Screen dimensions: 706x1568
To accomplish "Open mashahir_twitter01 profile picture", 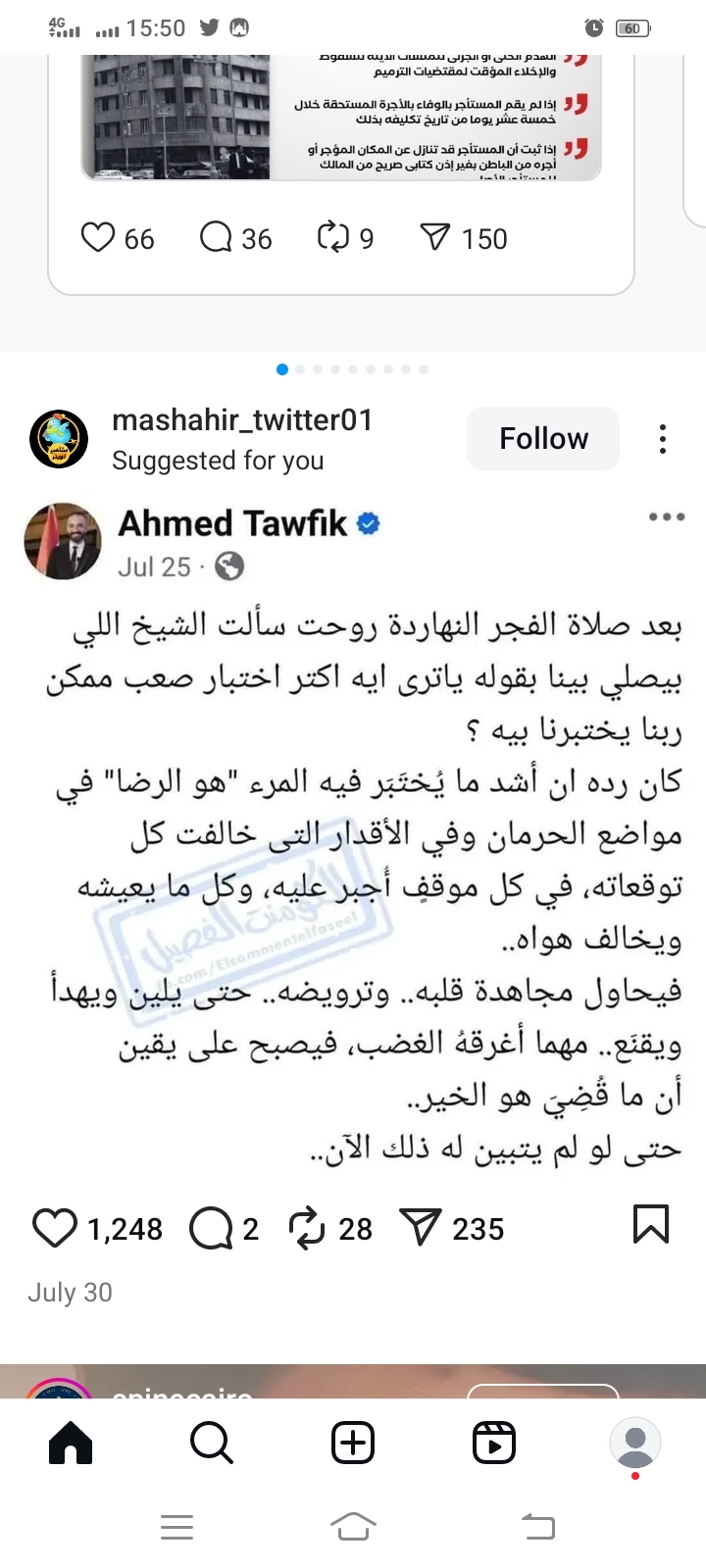I will click(59, 439).
